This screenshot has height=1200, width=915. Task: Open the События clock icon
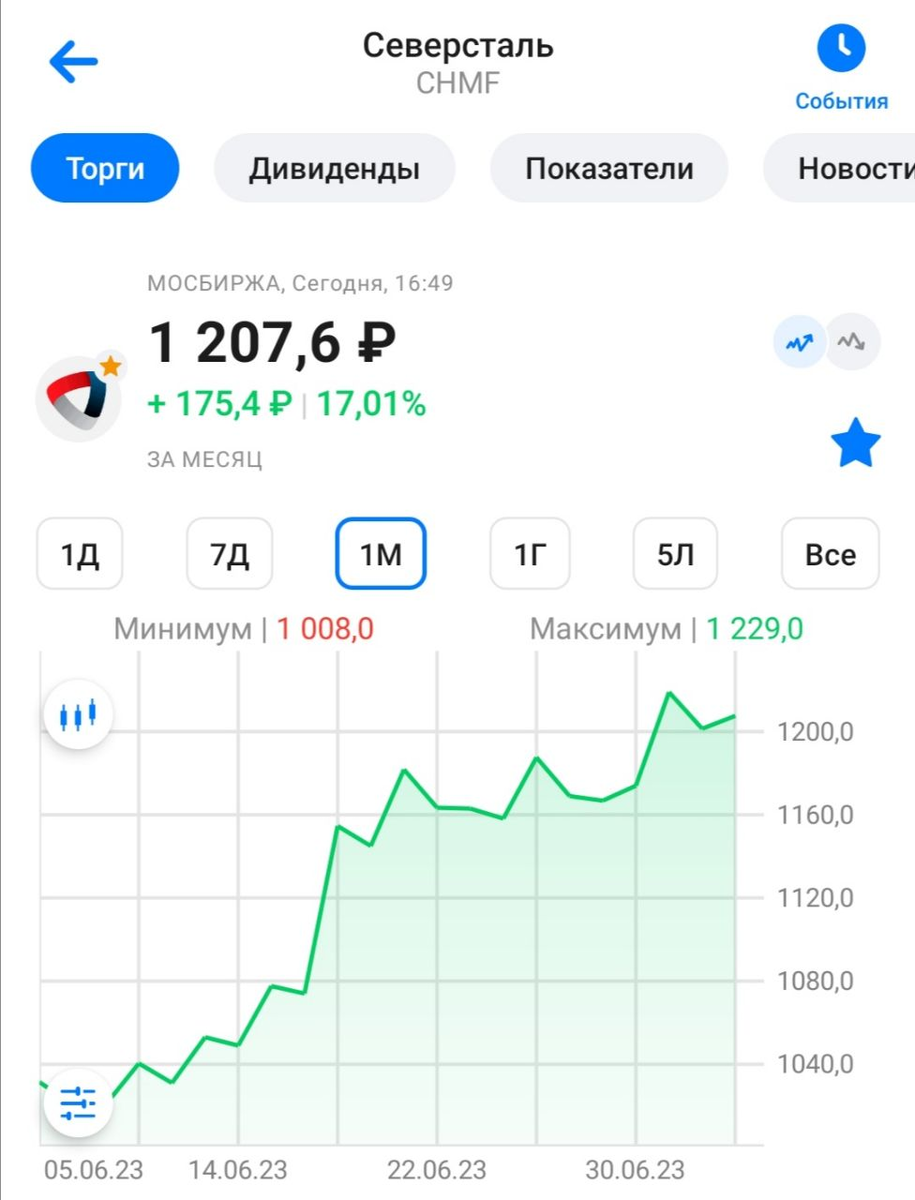[841, 48]
